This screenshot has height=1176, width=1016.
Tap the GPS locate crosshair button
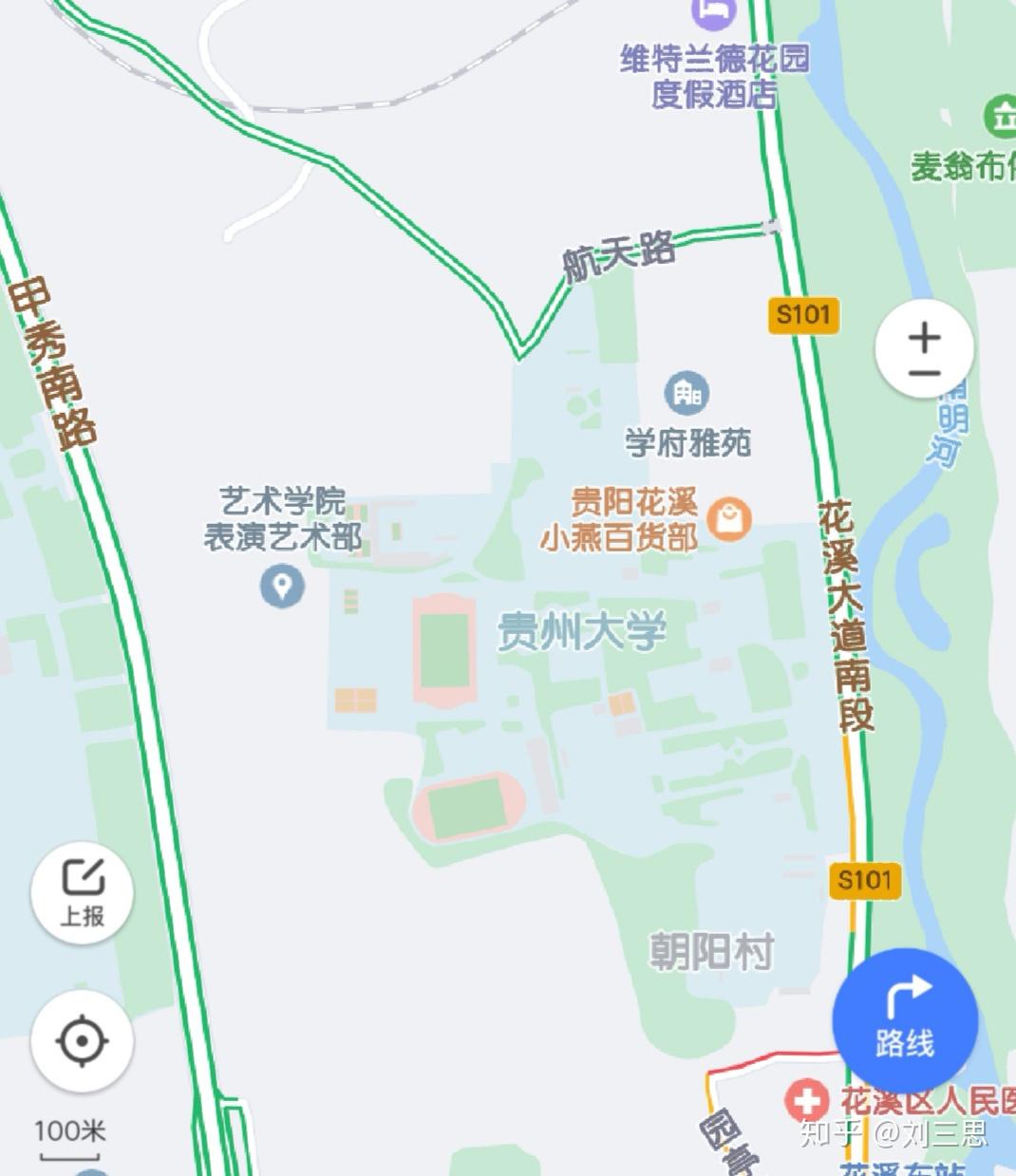(82, 1041)
